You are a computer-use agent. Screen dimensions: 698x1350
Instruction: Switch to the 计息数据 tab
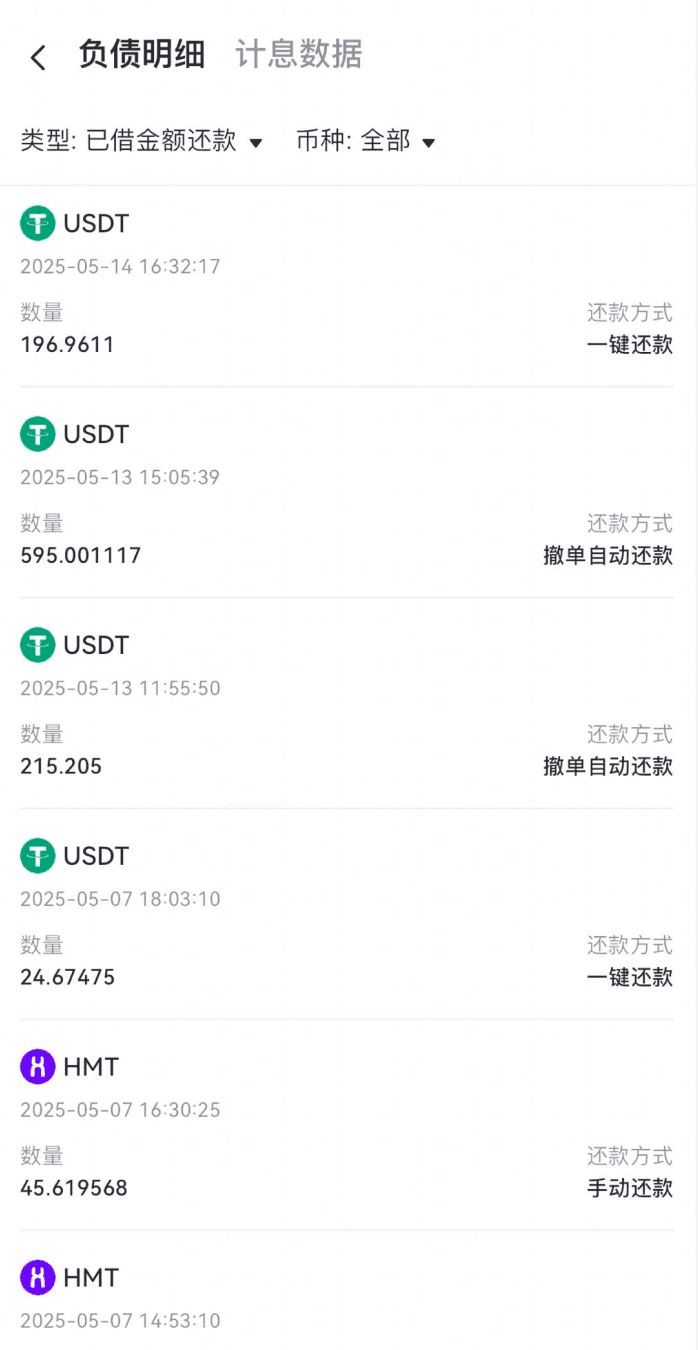(298, 54)
